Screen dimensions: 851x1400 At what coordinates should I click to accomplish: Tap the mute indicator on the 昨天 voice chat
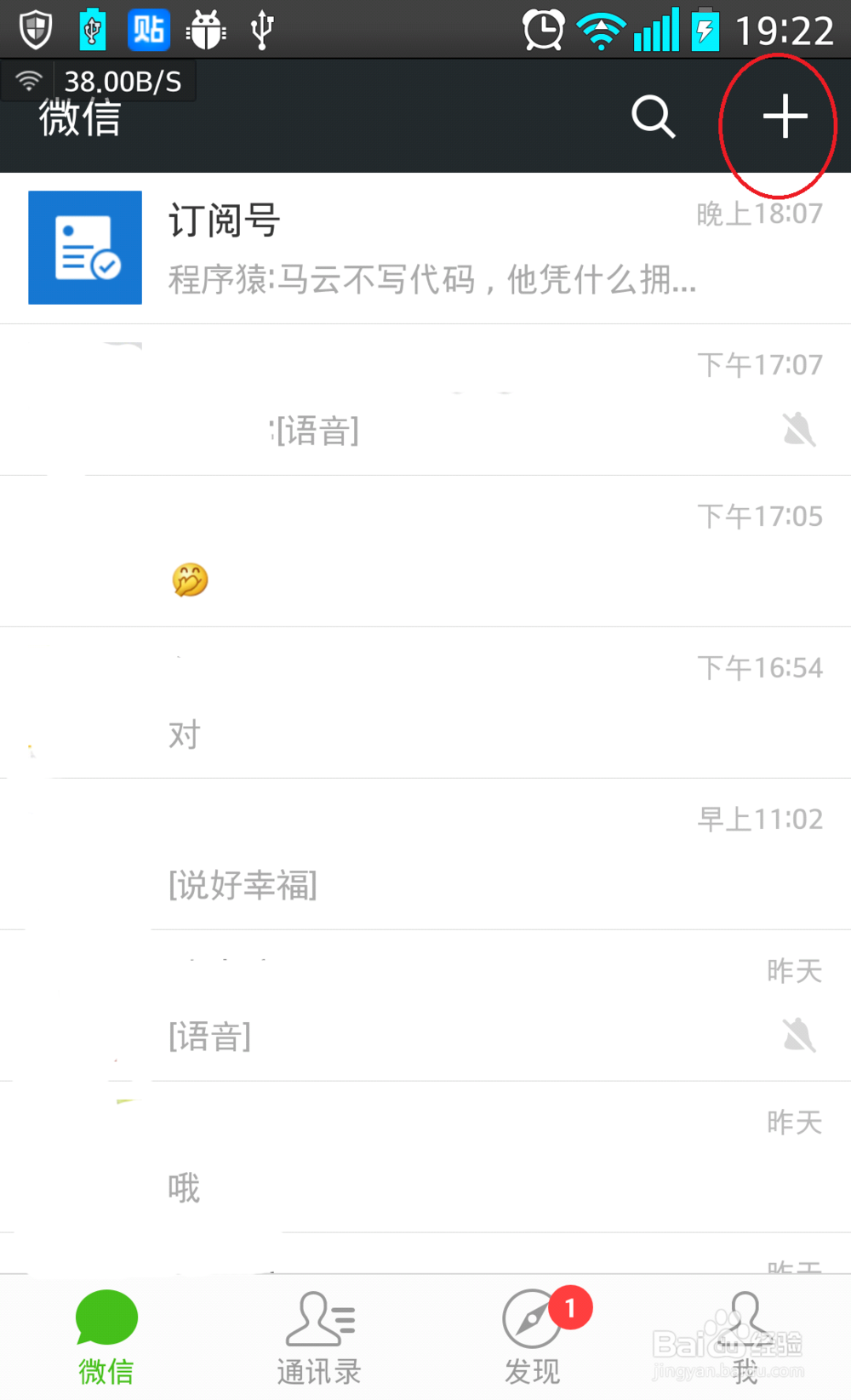coord(798,1035)
